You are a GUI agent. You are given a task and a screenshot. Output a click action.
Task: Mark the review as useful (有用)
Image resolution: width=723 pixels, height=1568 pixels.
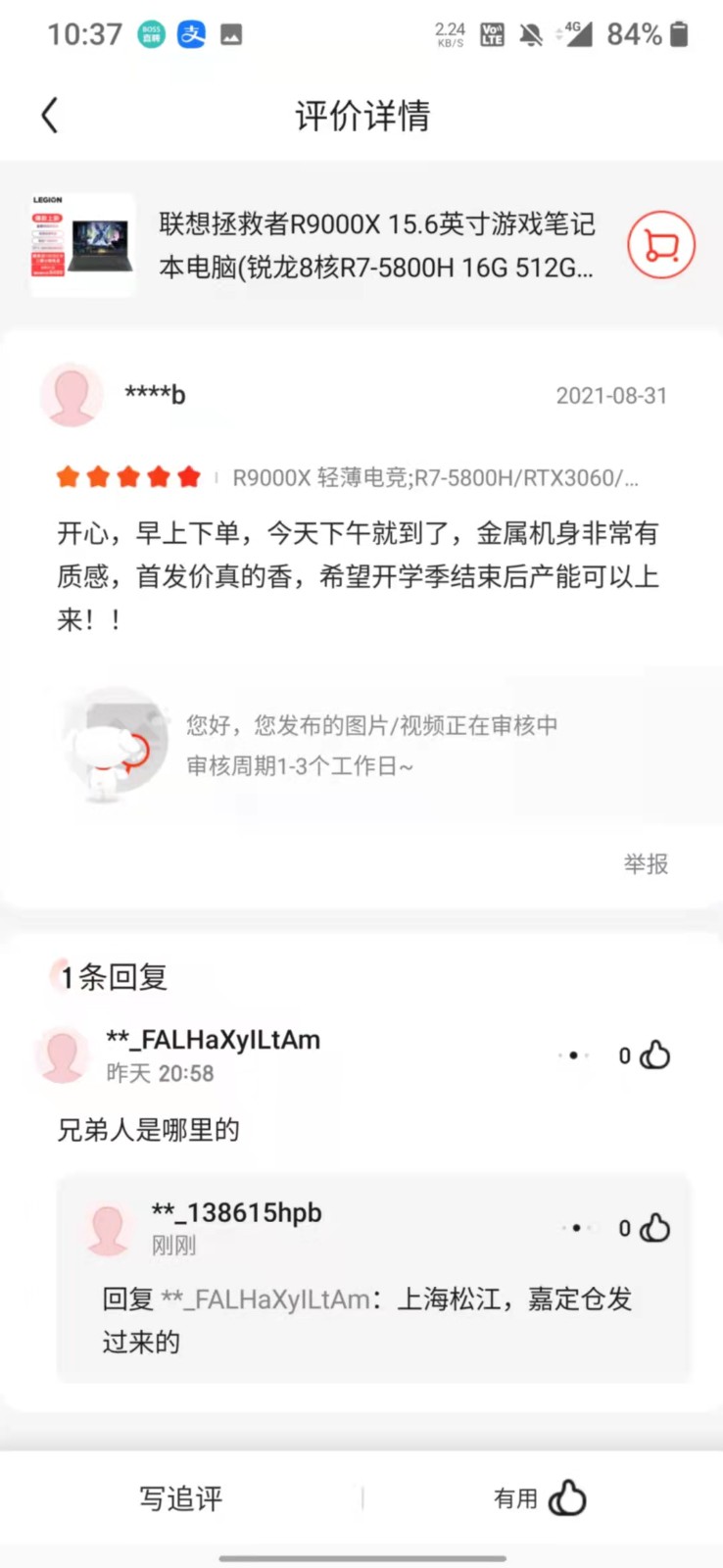(x=541, y=1498)
